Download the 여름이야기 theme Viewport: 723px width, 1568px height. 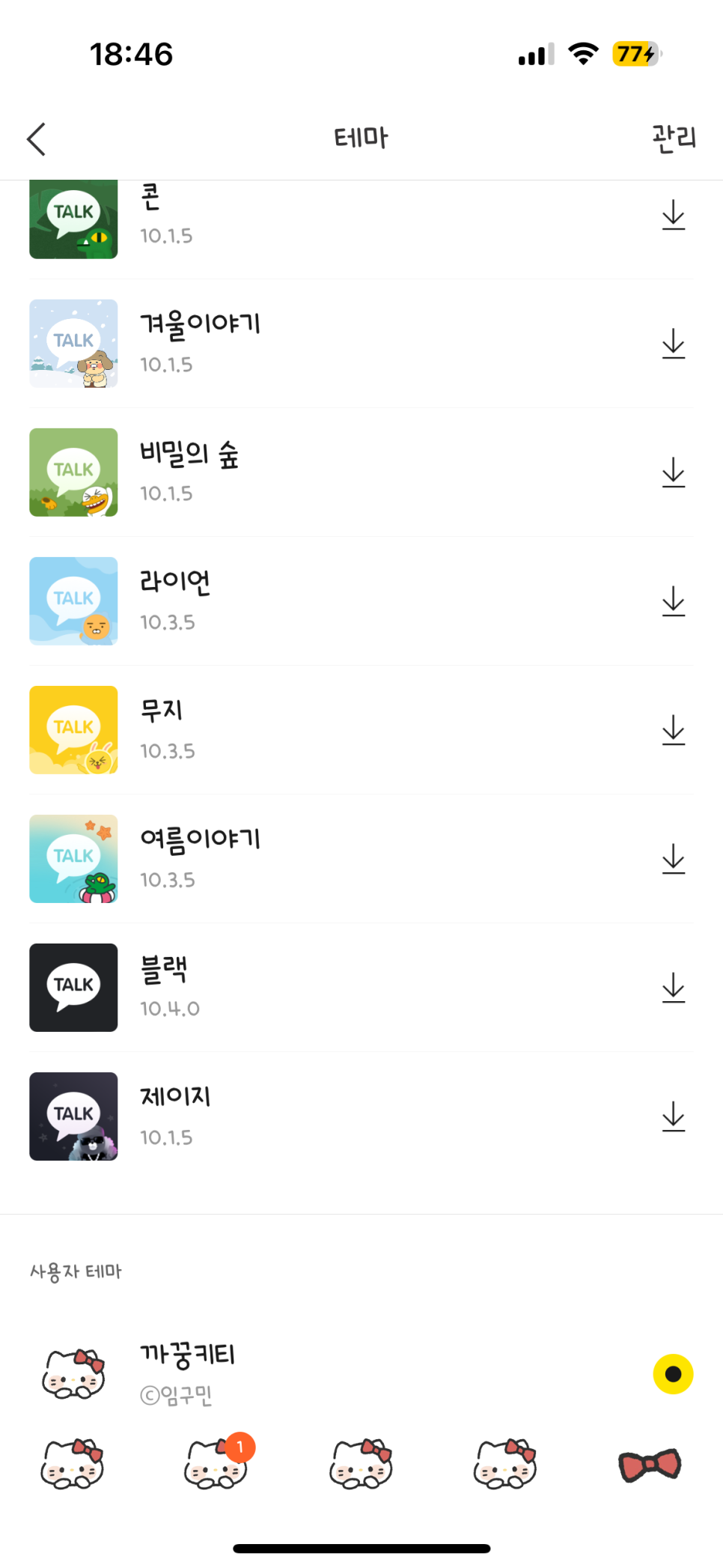[674, 860]
